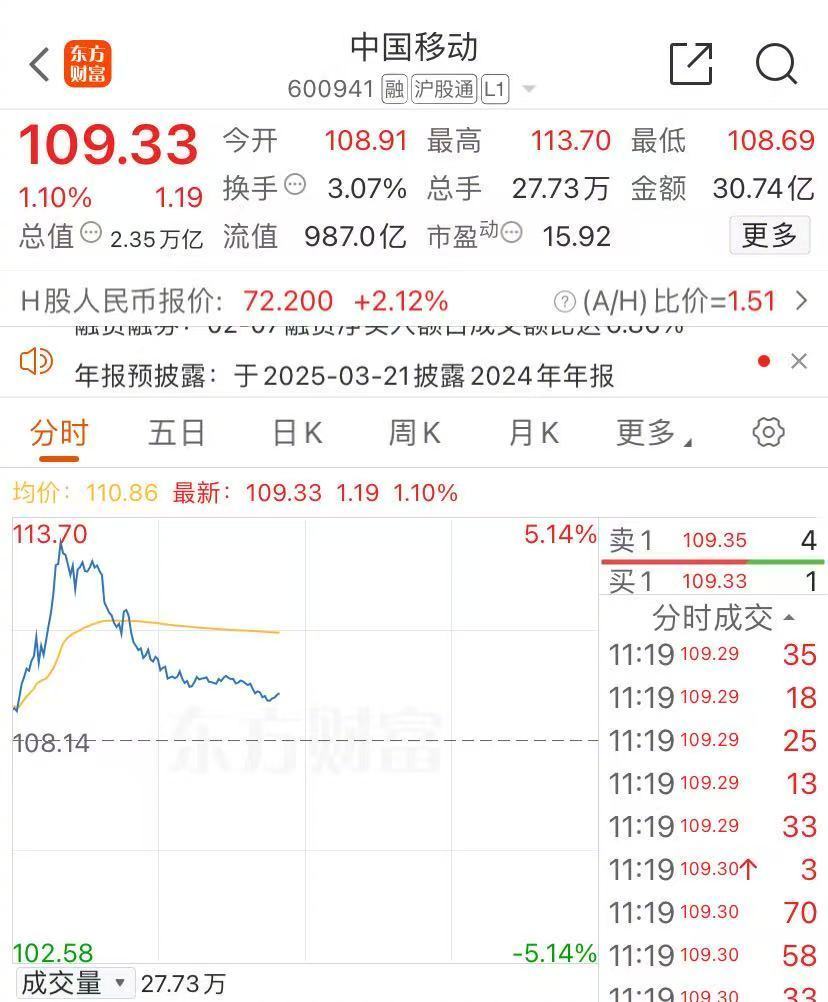Screen dimensions: 828x1002
Task: Open the chart settings gear
Action: [767, 432]
